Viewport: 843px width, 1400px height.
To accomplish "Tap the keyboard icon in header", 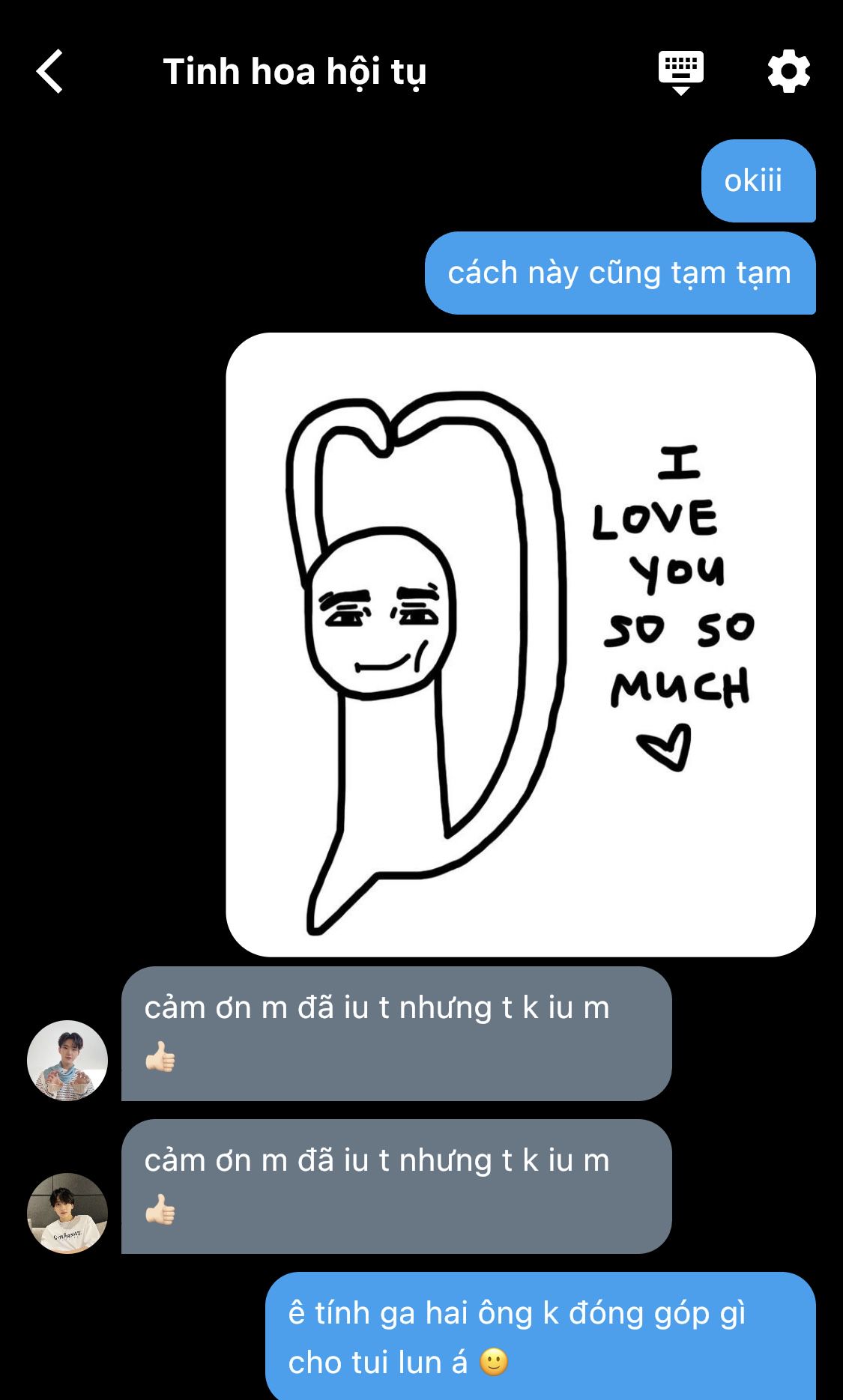I will [x=680, y=73].
